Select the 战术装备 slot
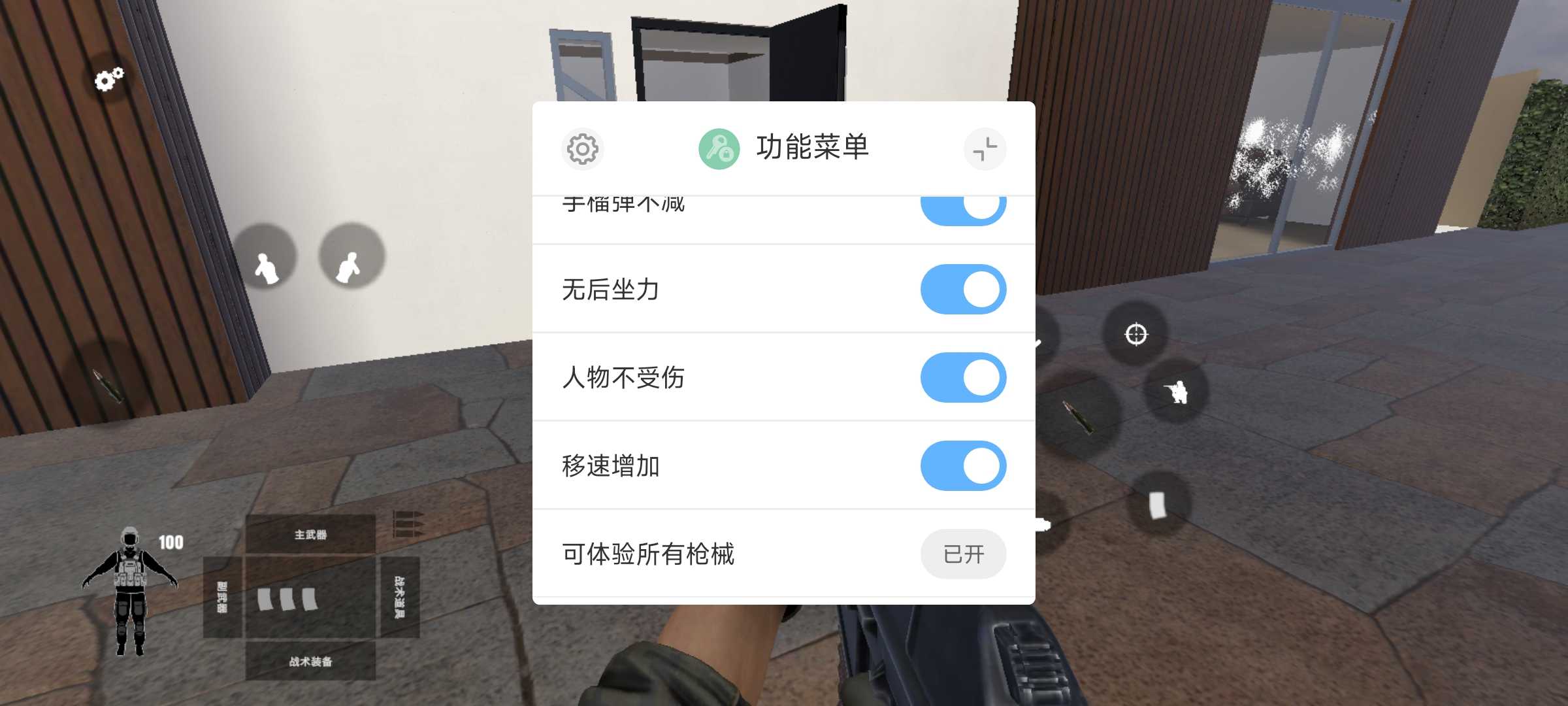This screenshot has height=706, width=1568. (310, 662)
